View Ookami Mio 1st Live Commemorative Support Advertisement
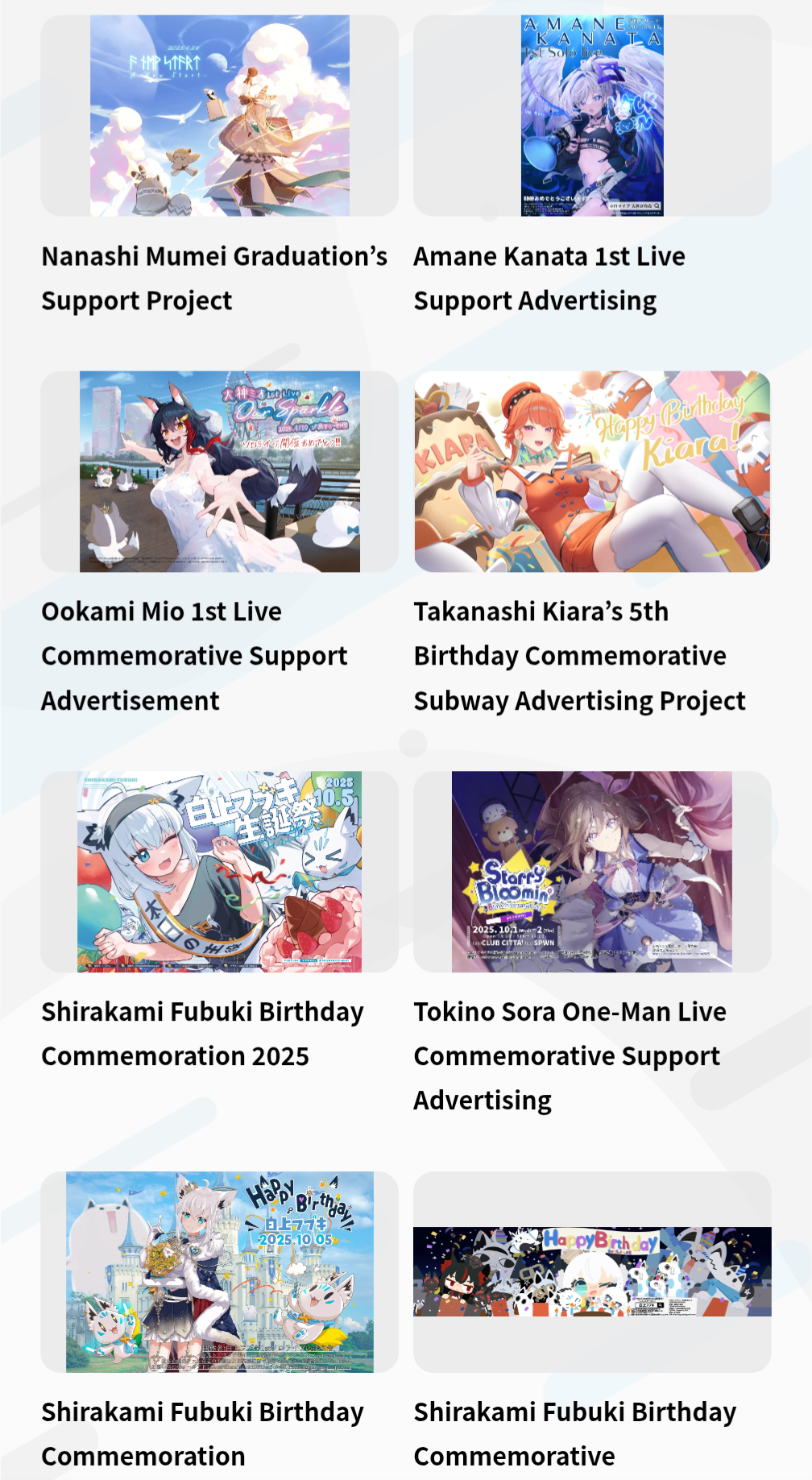 [219, 471]
